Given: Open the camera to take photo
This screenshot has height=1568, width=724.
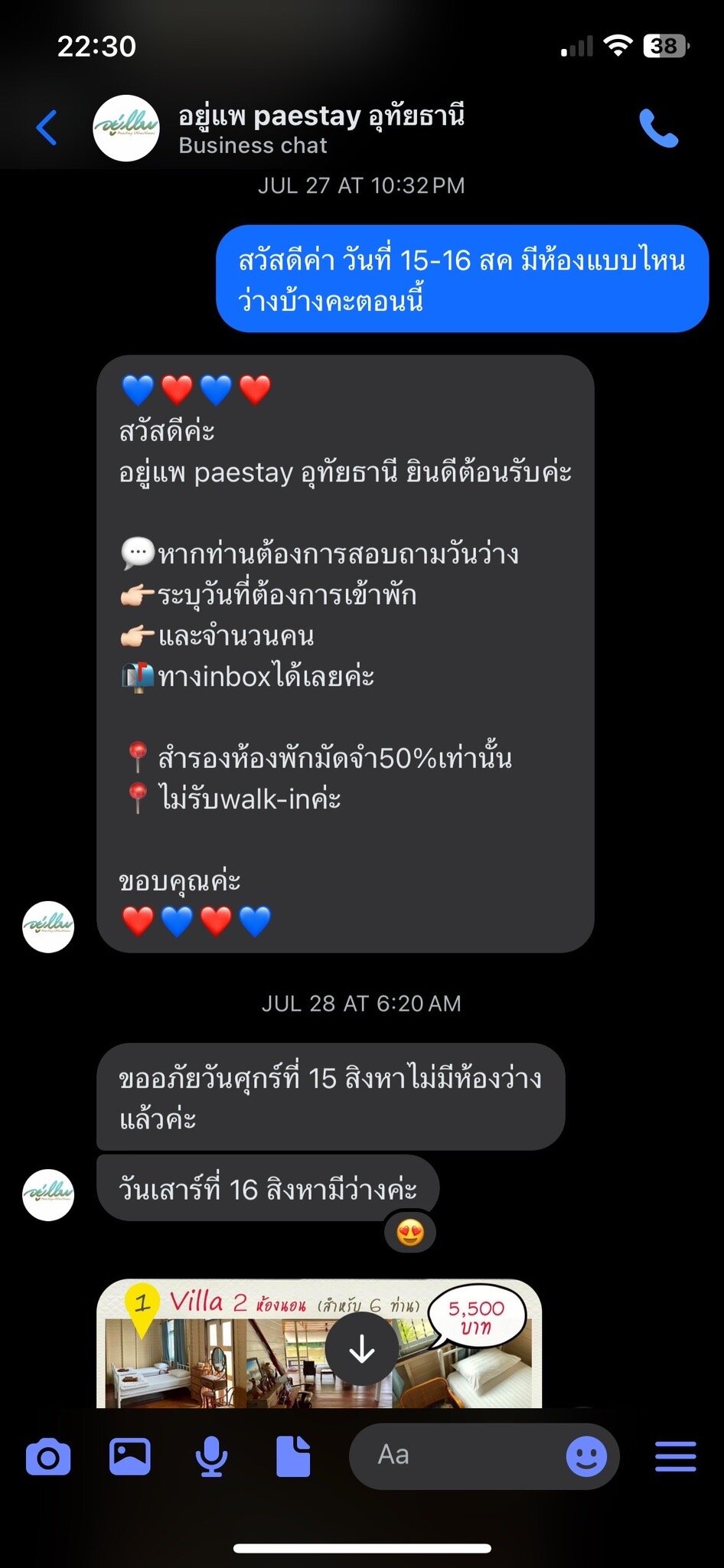Looking at the screenshot, I should click(x=48, y=1455).
